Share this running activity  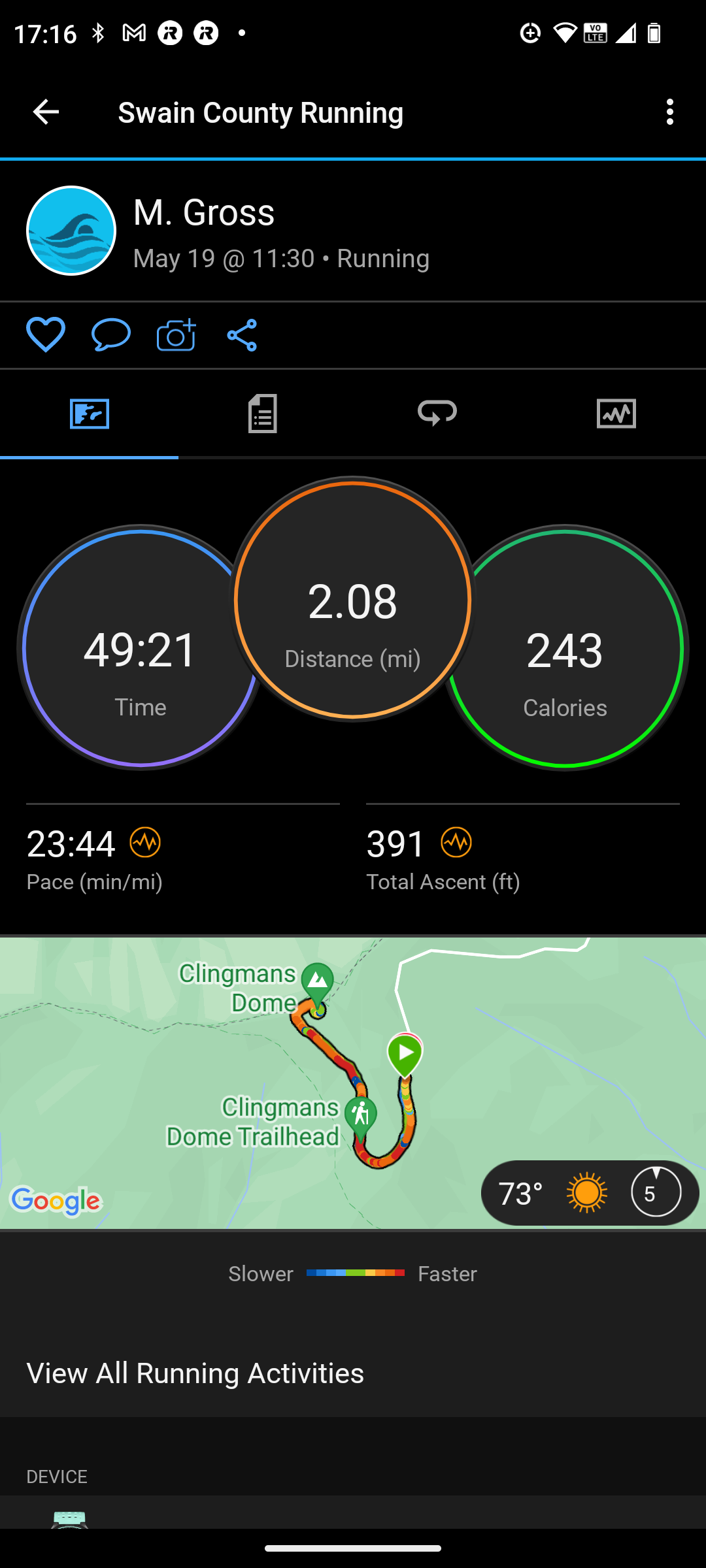coord(242,335)
